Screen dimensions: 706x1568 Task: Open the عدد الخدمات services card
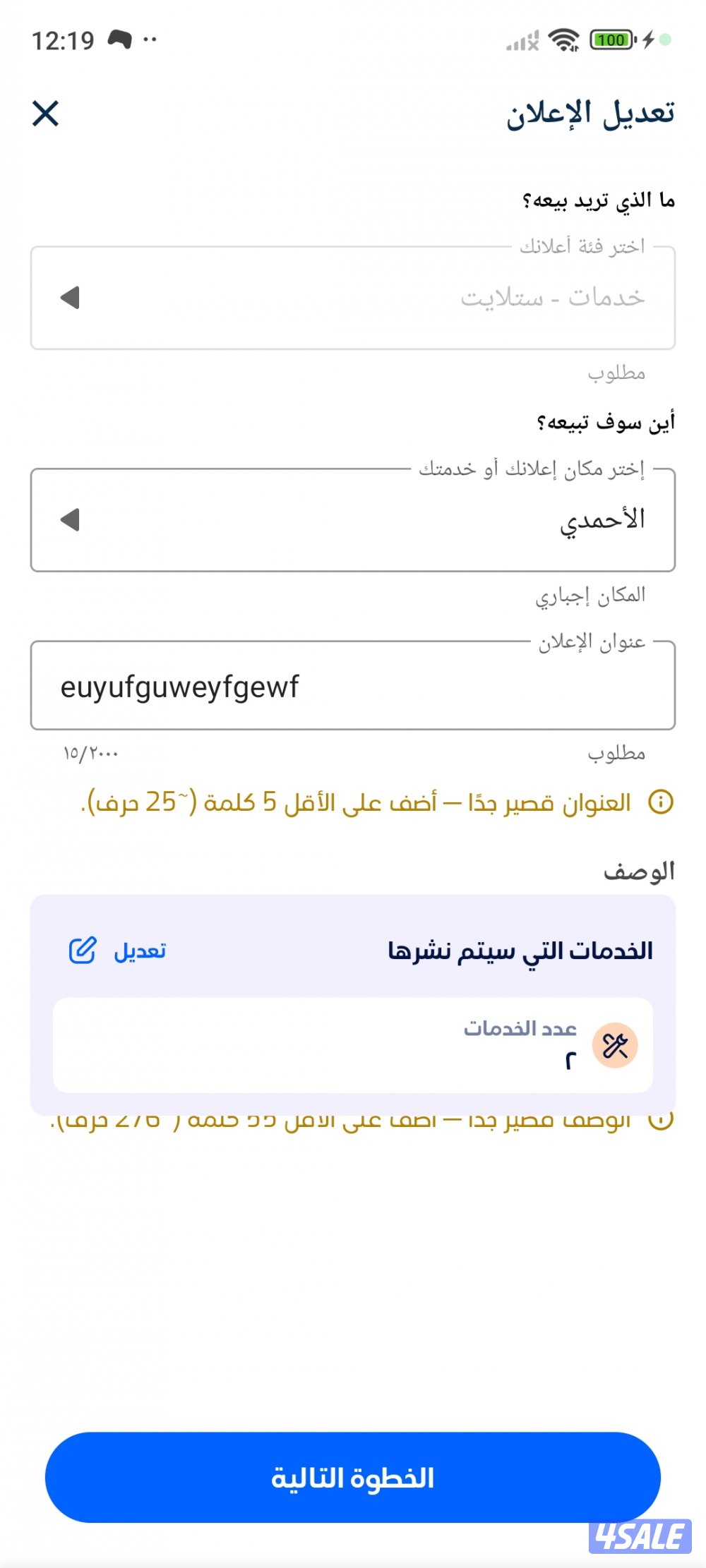[x=353, y=1045]
